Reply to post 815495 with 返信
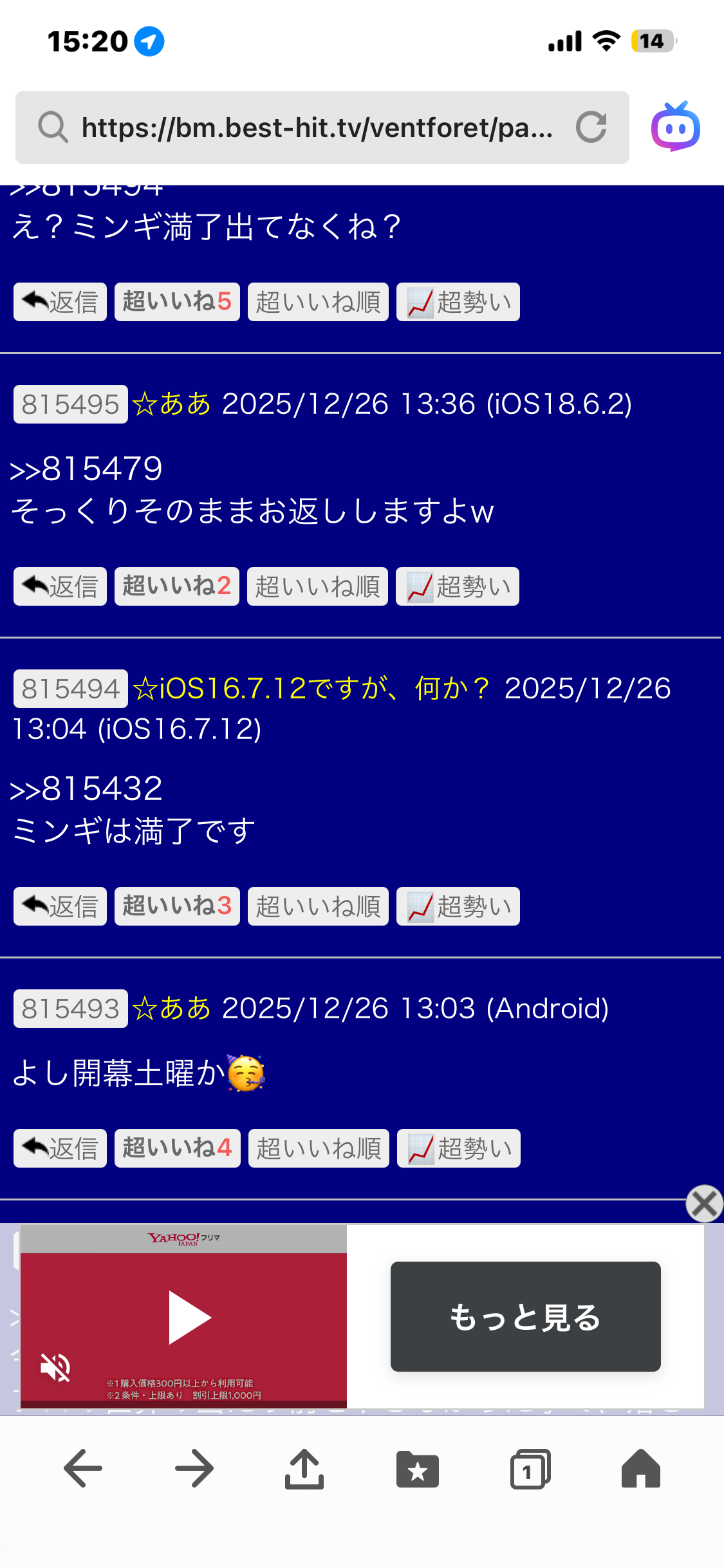The image size is (724, 1568). coord(60,586)
